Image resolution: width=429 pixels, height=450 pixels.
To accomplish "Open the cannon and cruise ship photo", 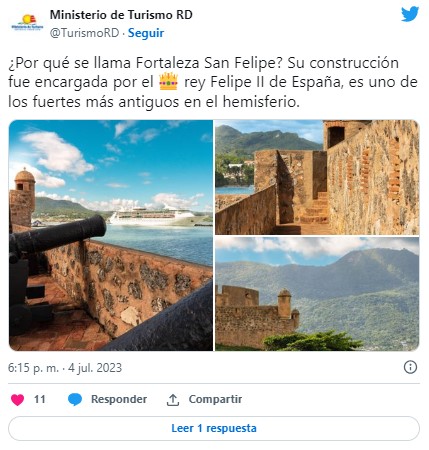I will [x=111, y=235].
